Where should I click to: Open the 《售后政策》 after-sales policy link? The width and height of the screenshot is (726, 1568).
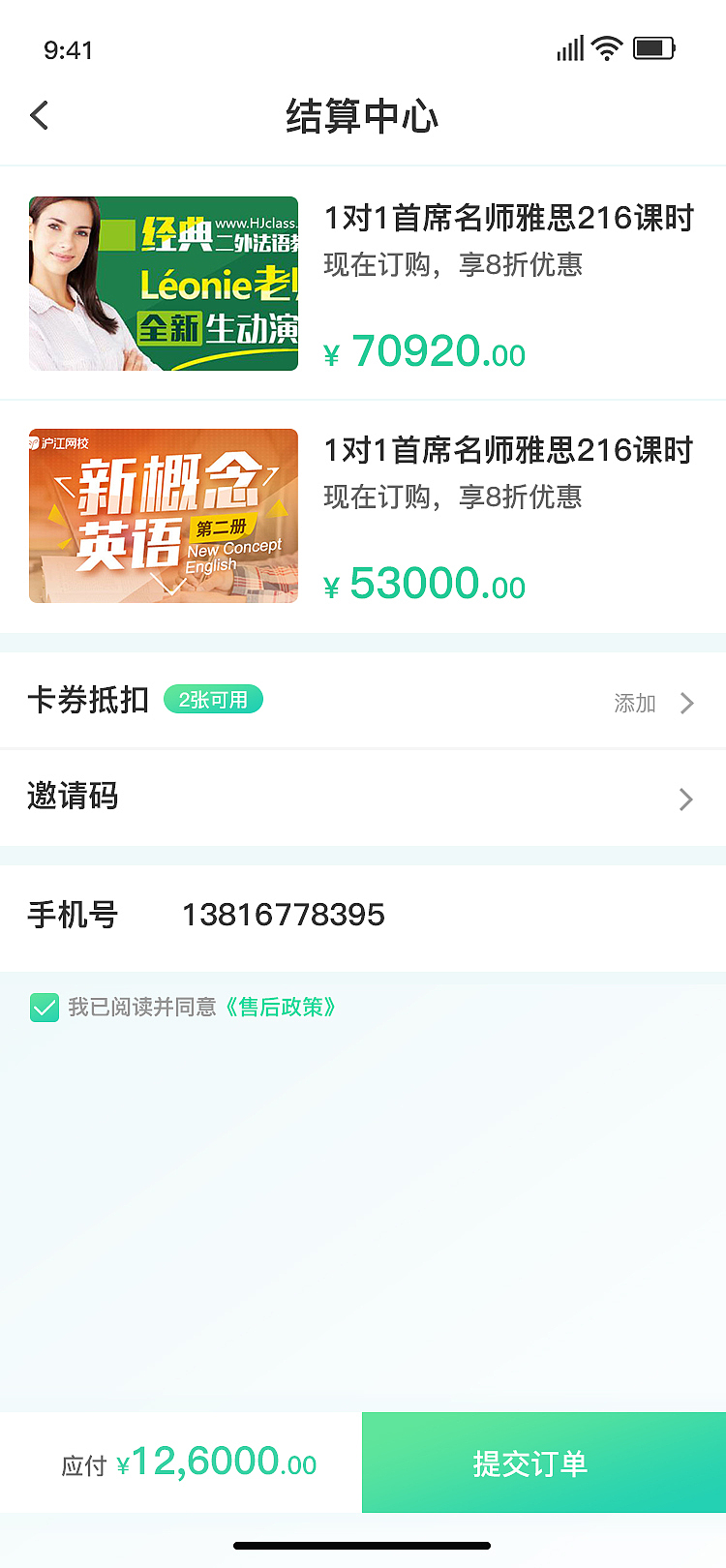coord(280,1008)
